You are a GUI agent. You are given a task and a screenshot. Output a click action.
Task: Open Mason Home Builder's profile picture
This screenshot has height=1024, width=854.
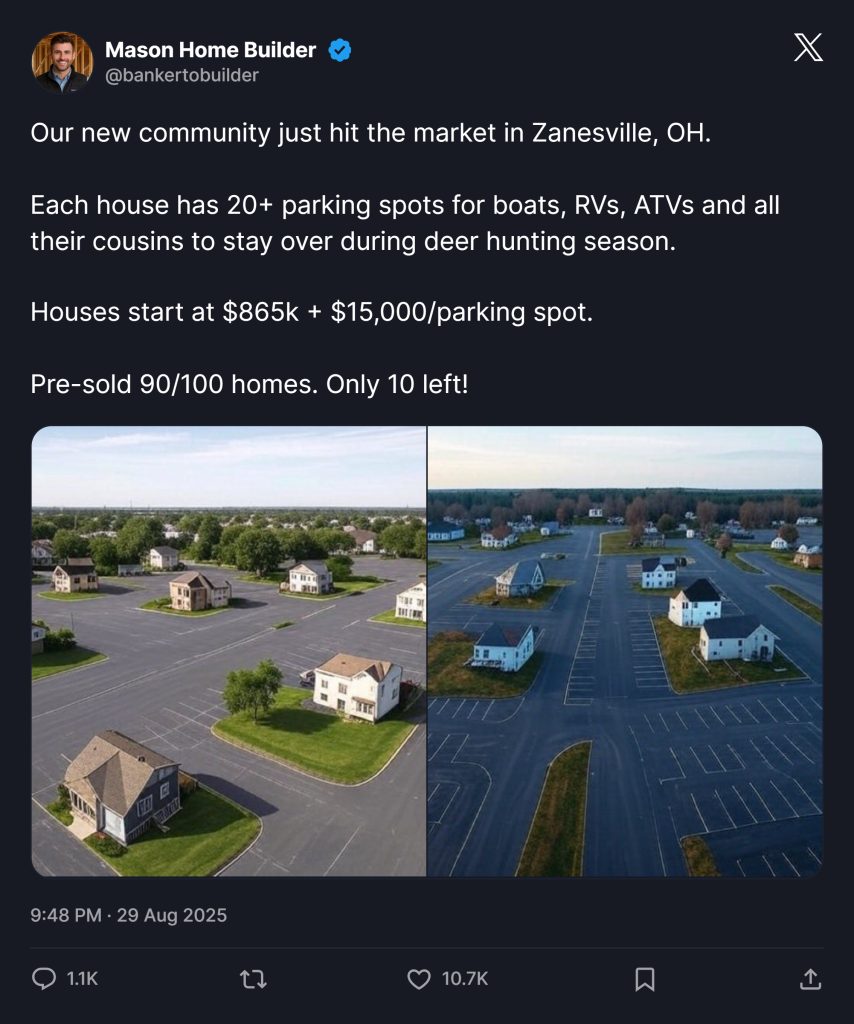click(62, 62)
